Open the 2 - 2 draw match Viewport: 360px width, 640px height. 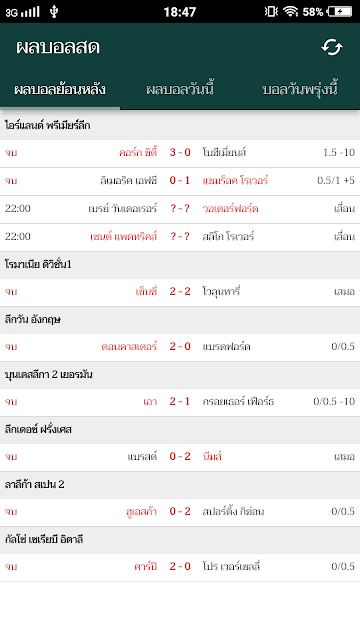[x=180, y=292]
